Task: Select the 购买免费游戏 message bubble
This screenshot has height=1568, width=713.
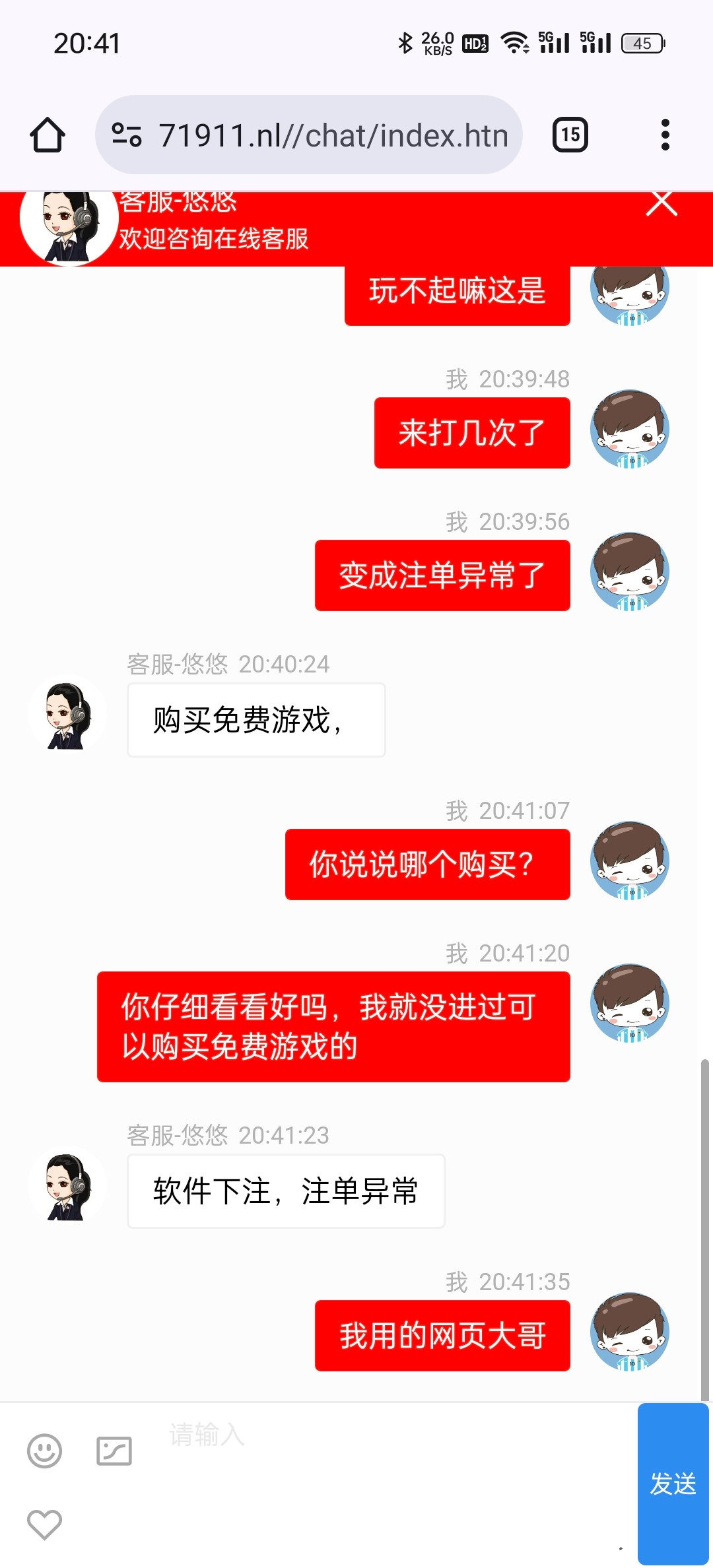Action: (255, 721)
